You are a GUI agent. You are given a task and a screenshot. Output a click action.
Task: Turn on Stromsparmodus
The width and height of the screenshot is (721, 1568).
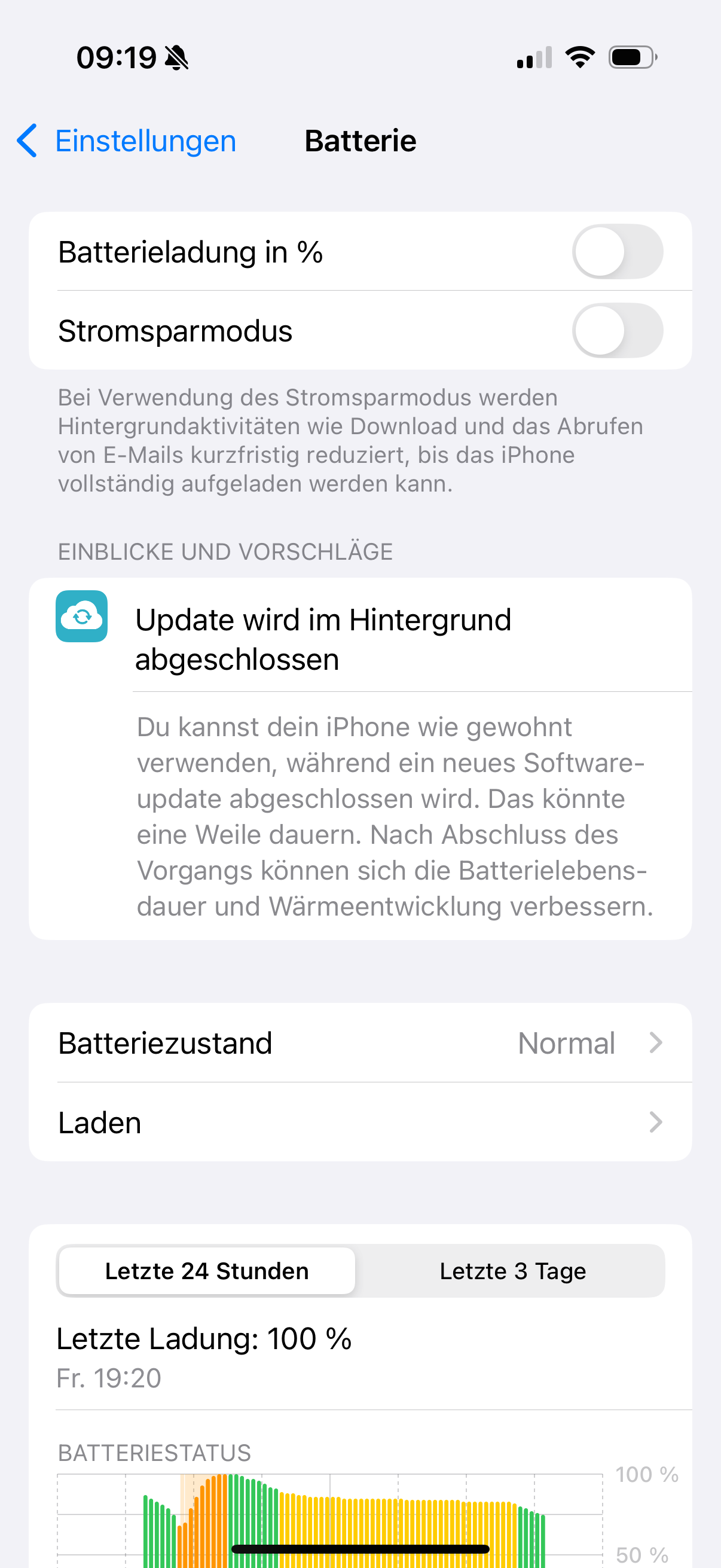617,331
